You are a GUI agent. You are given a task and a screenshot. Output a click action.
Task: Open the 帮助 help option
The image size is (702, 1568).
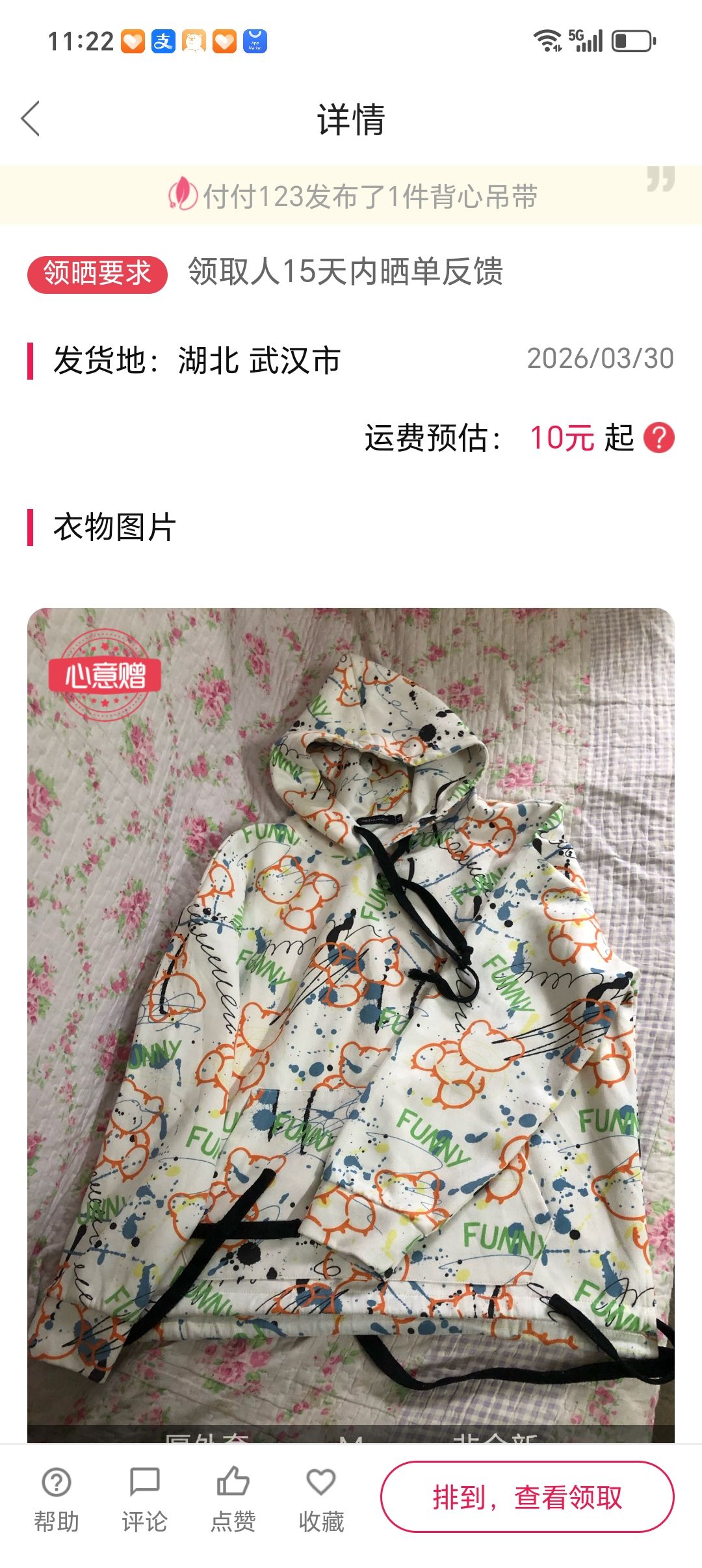pos(57,1496)
